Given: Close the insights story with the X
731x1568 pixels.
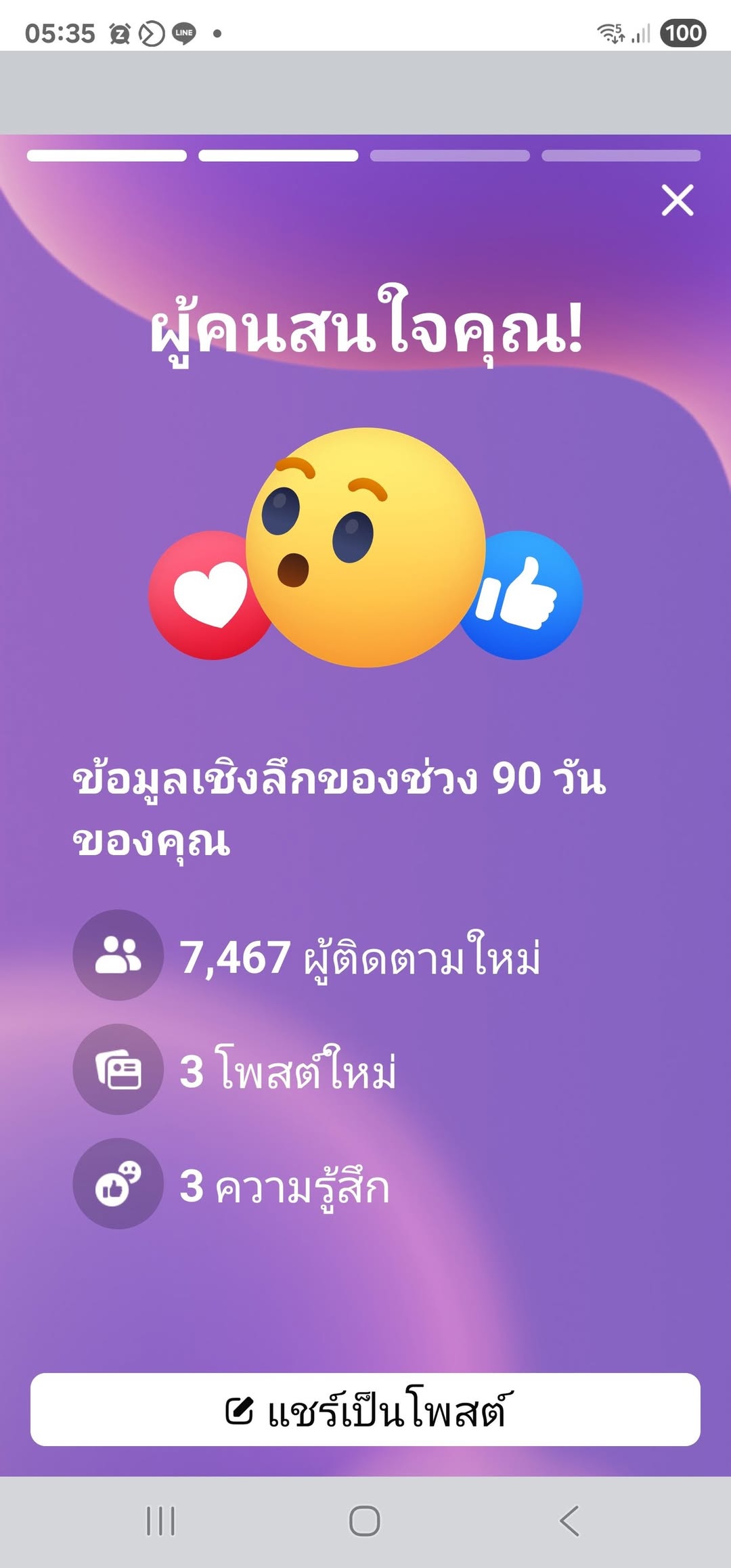Looking at the screenshot, I should click(x=678, y=200).
